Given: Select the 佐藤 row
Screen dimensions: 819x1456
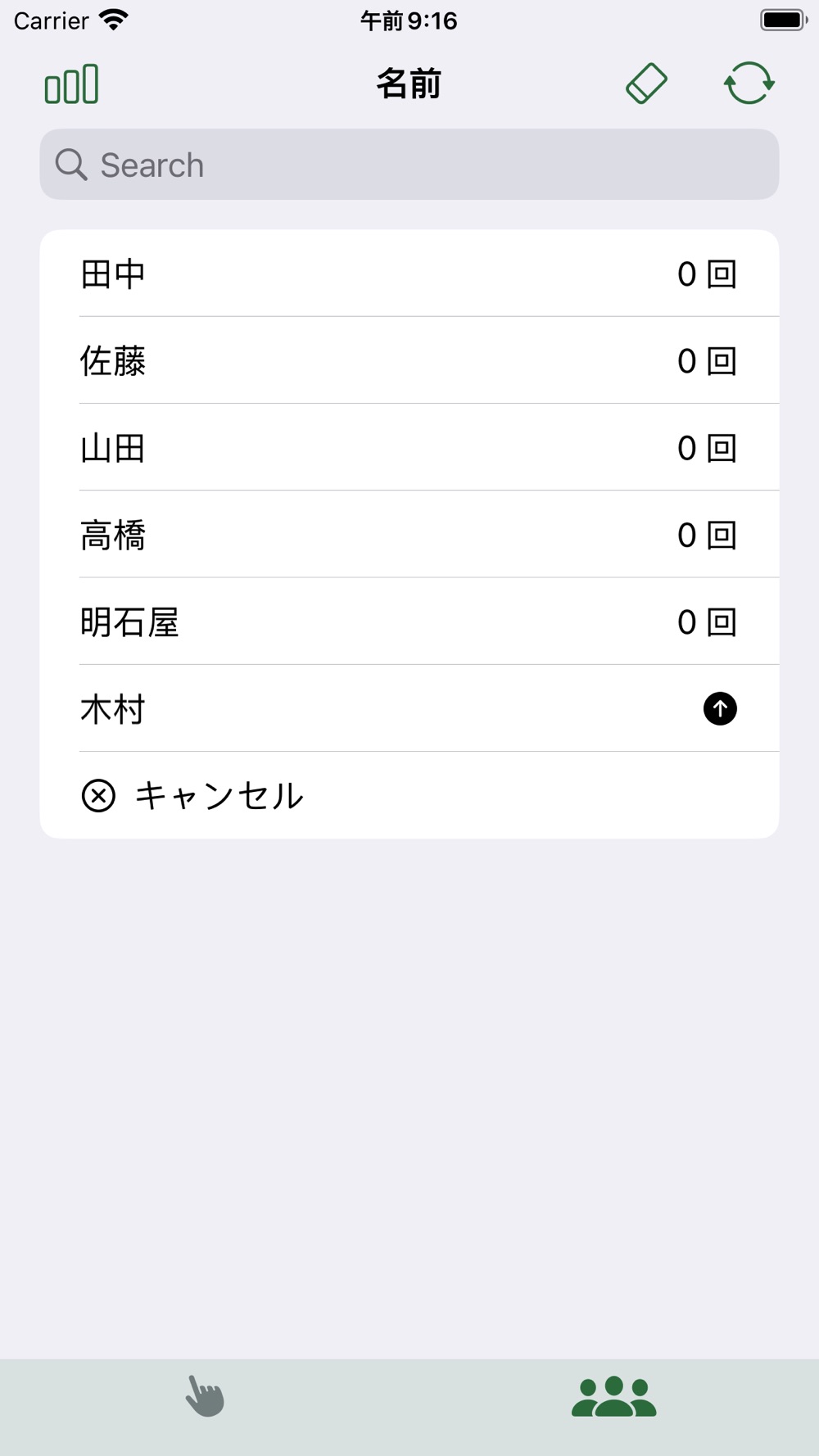Looking at the screenshot, I should pos(409,360).
